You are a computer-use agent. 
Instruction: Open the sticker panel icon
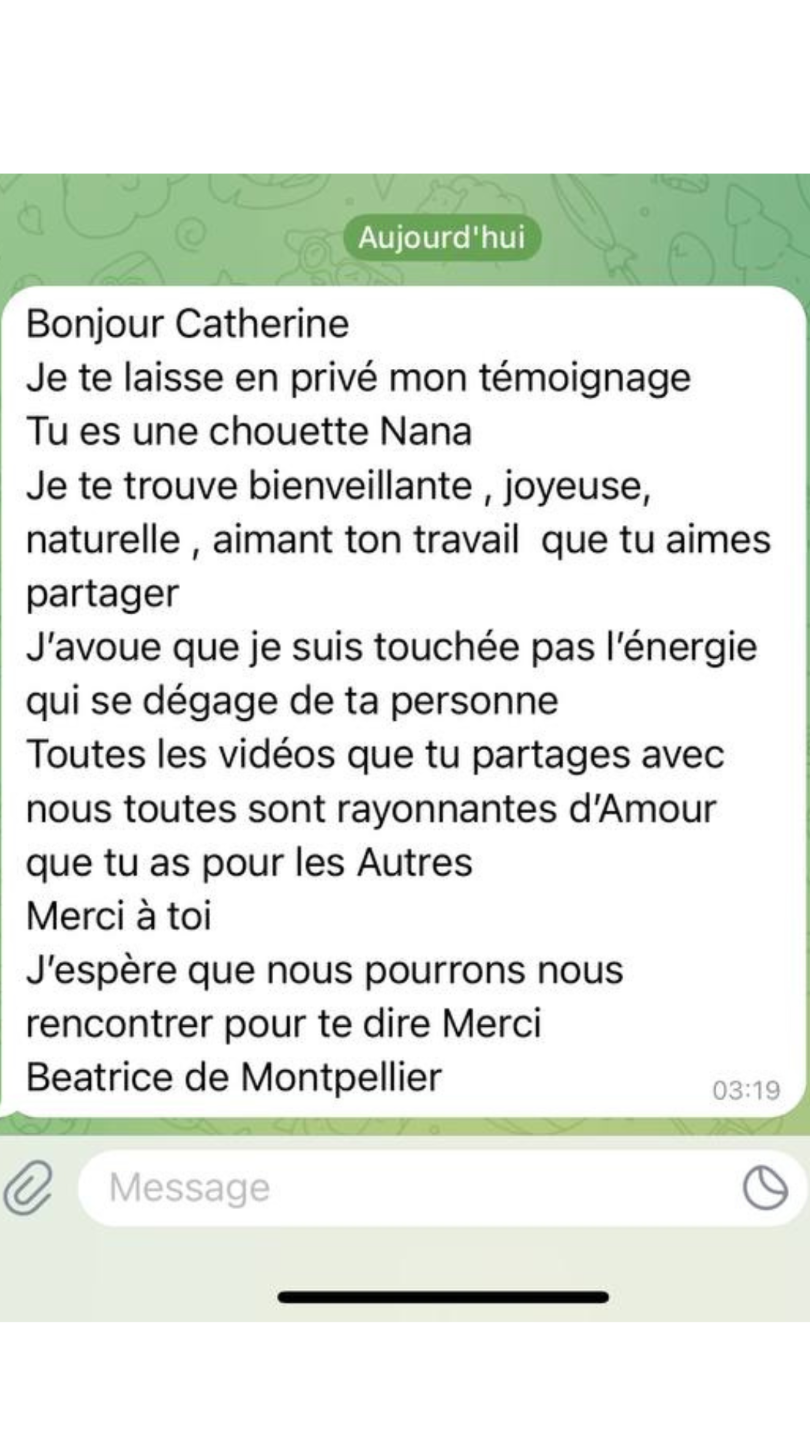point(765,1188)
